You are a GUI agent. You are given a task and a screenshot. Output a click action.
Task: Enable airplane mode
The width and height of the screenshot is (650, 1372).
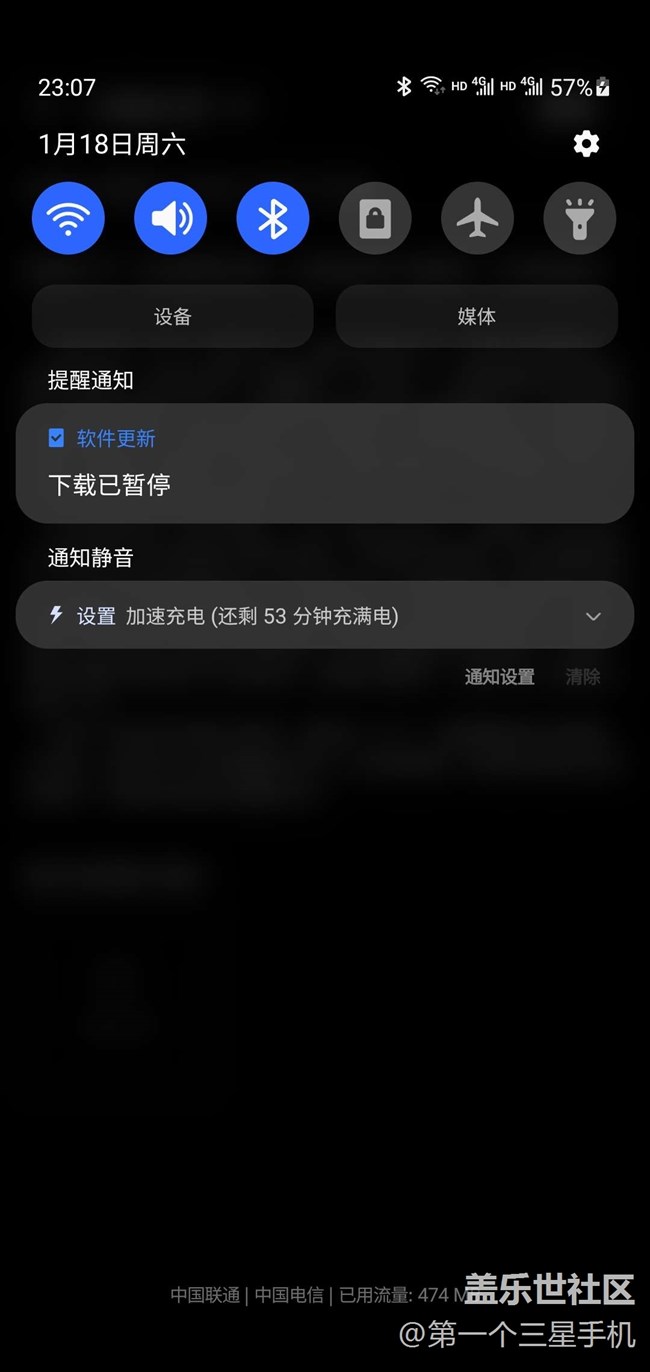click(x=478, y=218)
